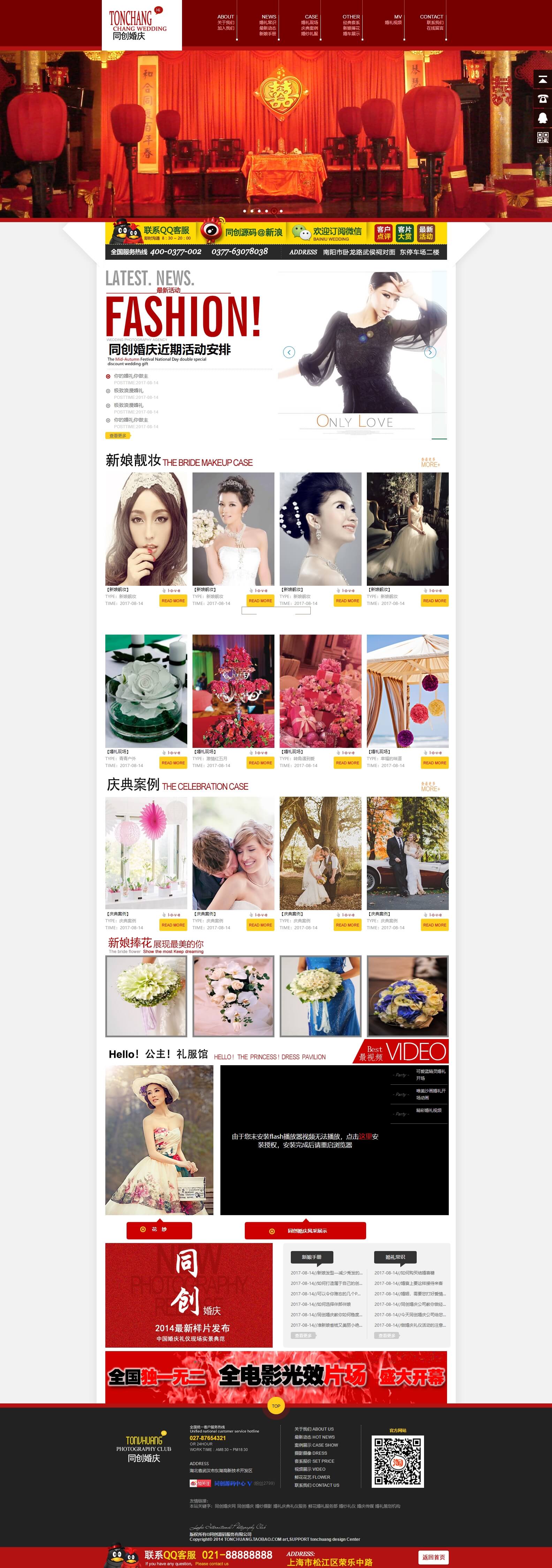This screenshot has height=1568, width=552.
Task: Open news item 极致浪漫婚礼
Action: [x=128, y=391]
